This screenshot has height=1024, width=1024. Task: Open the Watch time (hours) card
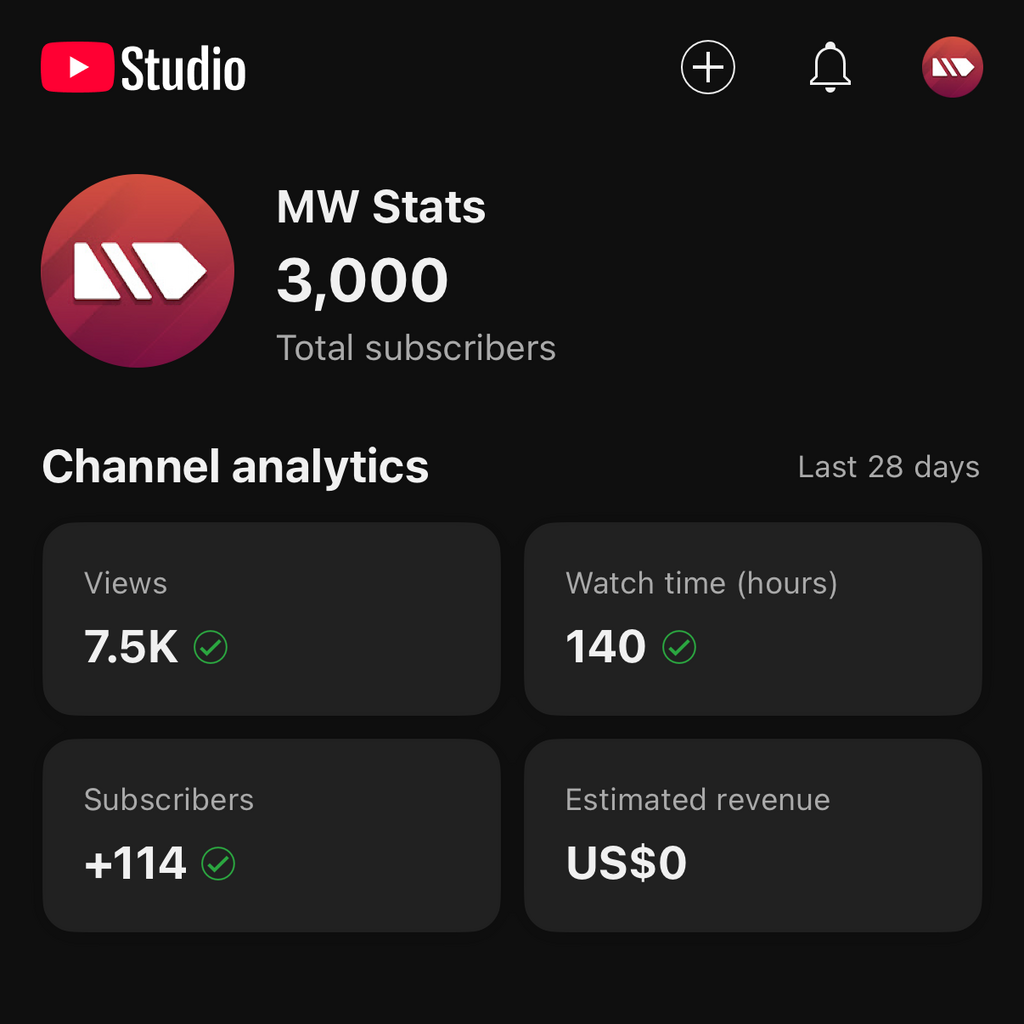point(752,618)
